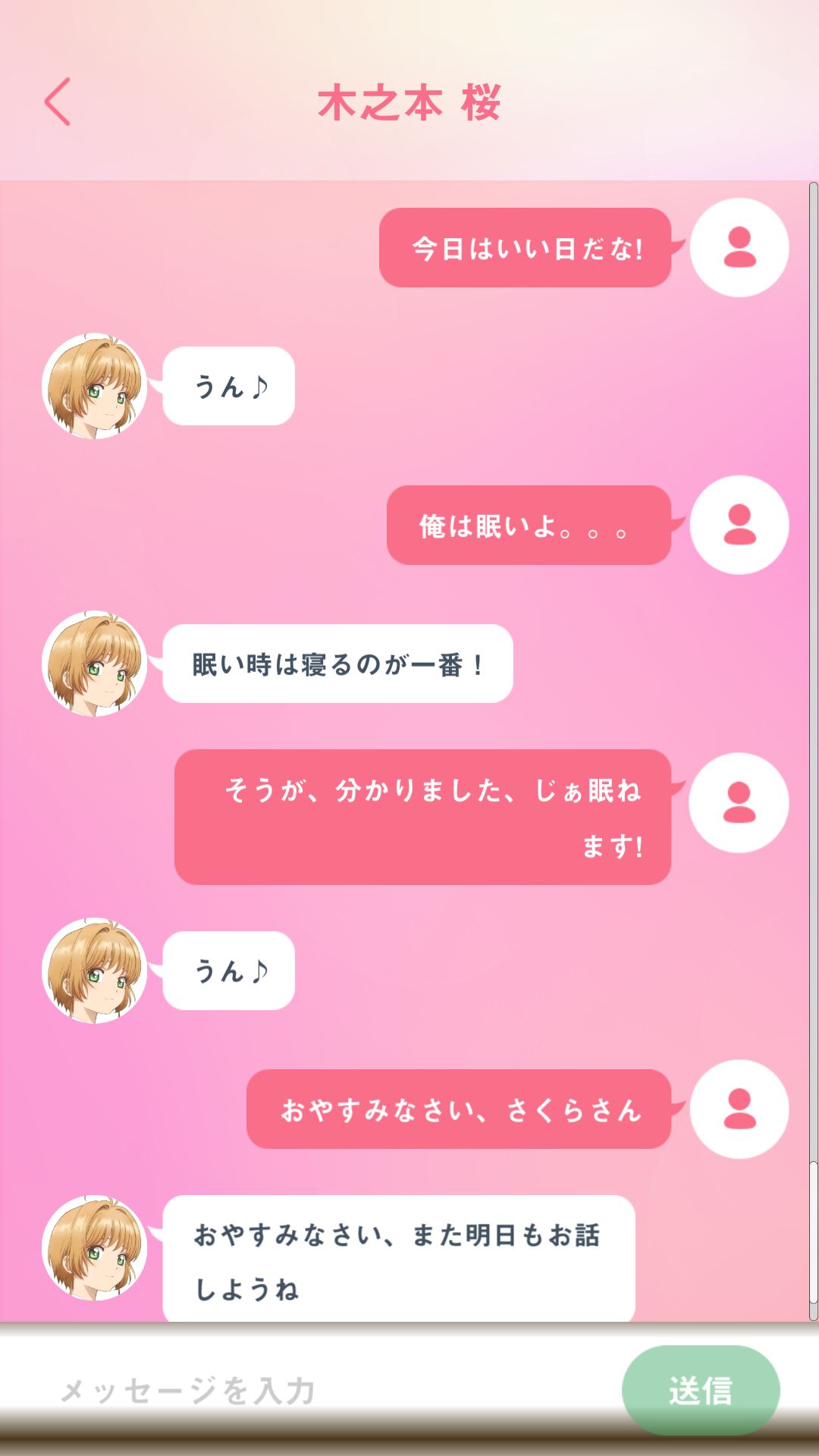
Task: Select the user icon beside じぁ眠ねます message
Action: pos(738,803)
